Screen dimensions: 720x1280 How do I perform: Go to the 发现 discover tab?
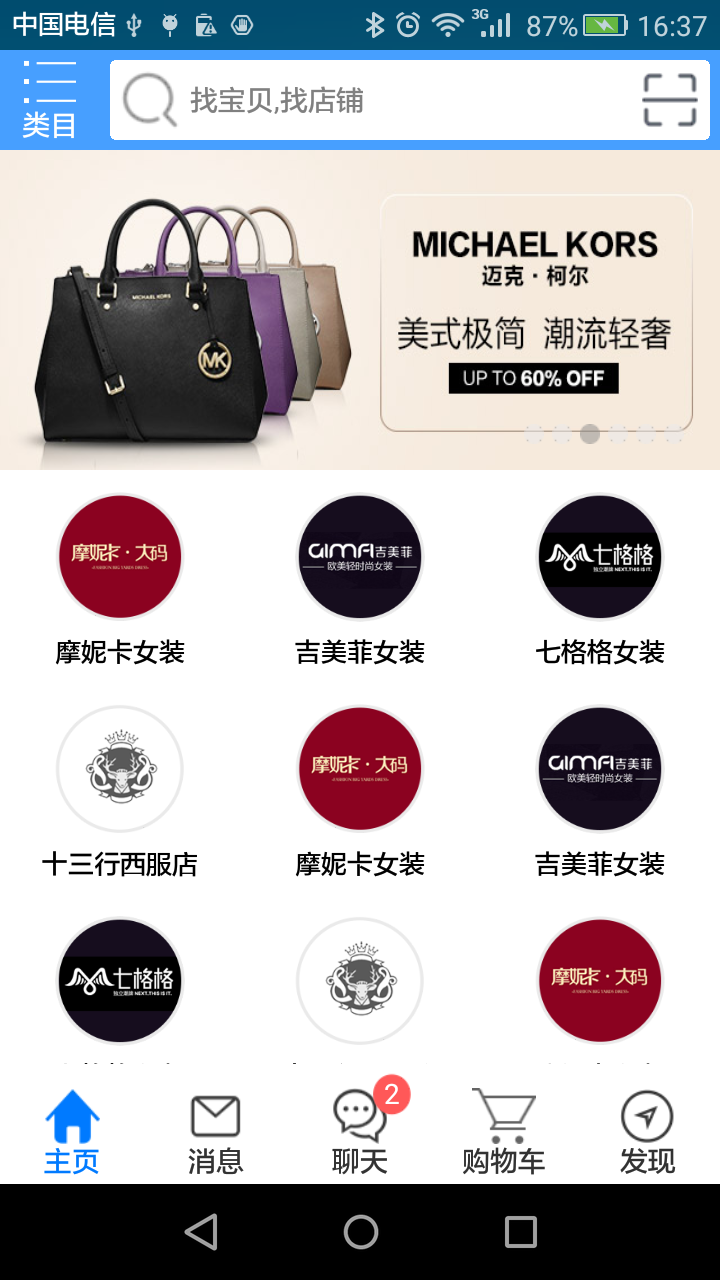(647, 1134)
